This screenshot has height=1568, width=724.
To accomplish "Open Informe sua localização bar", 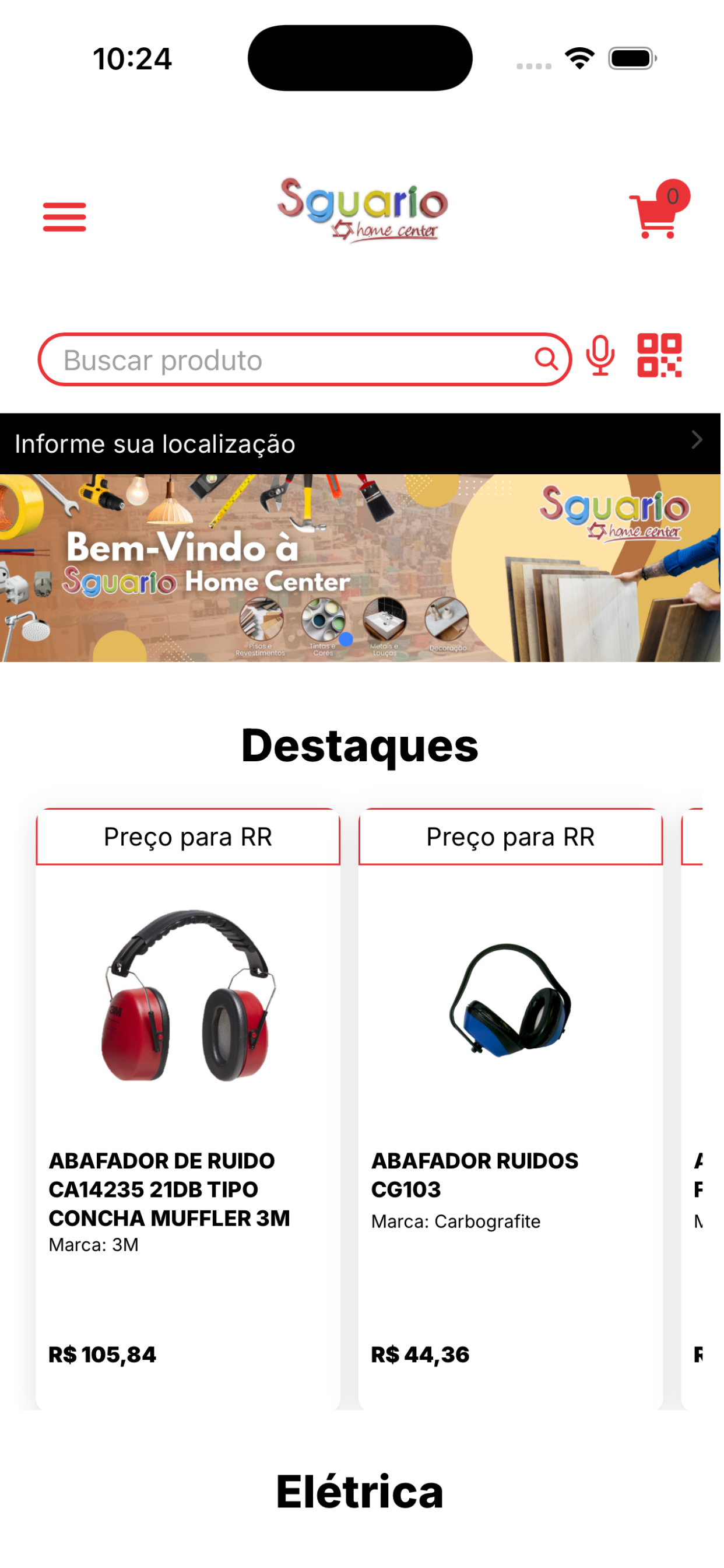I will point(360,444).
